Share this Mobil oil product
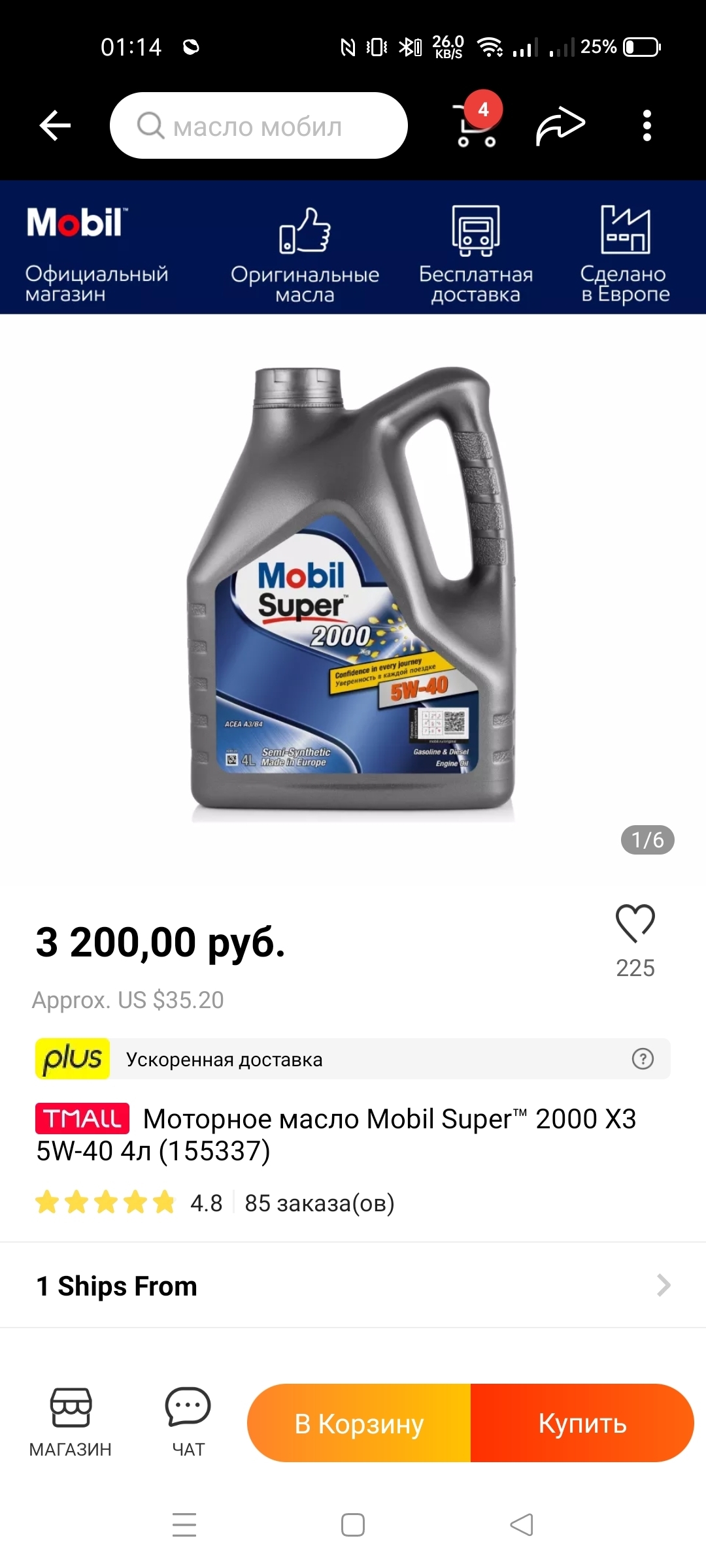Screen dimensions: 706x1568 click(560, 125)
